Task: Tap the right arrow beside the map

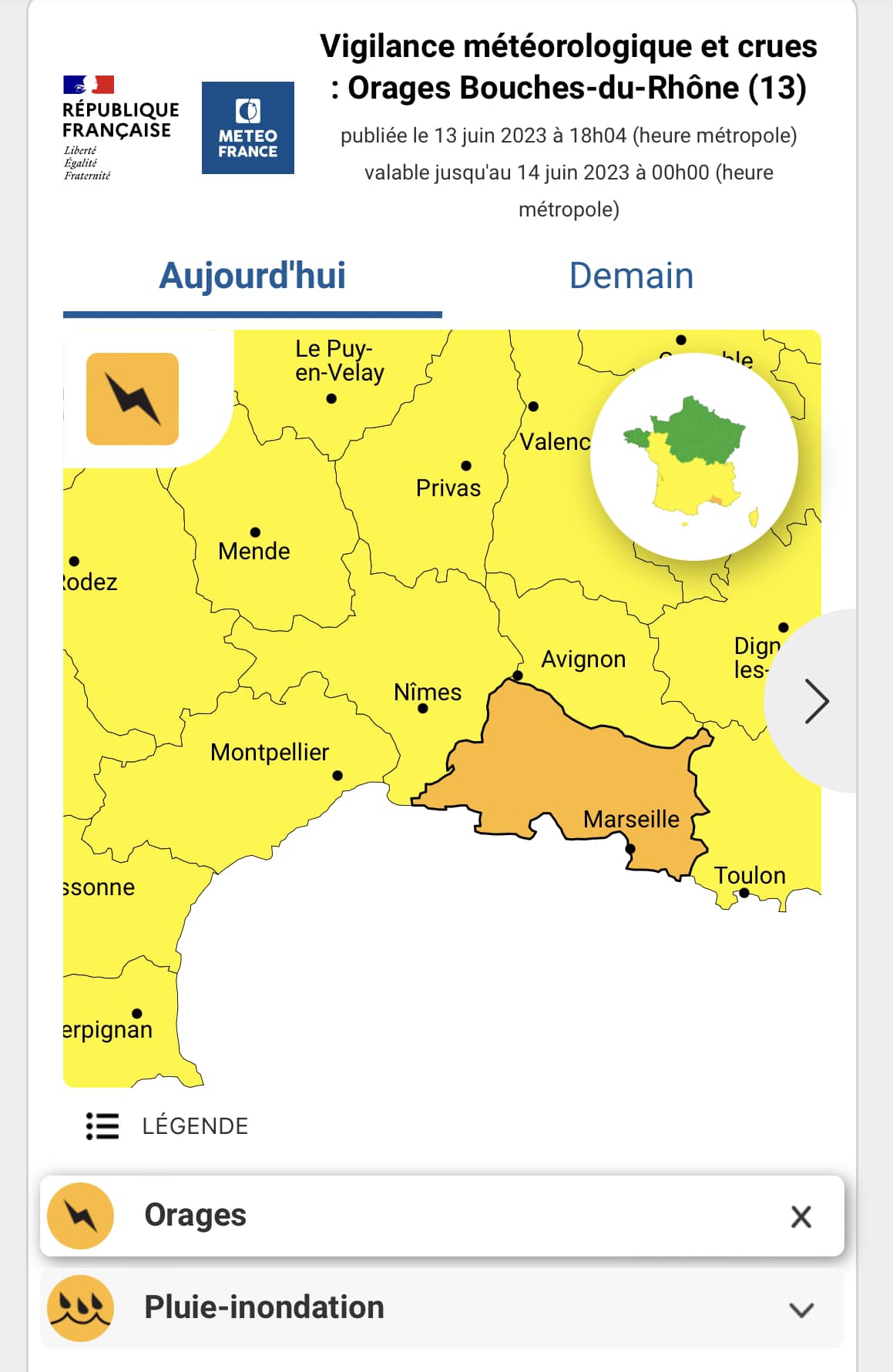Action: pos(816,701)
